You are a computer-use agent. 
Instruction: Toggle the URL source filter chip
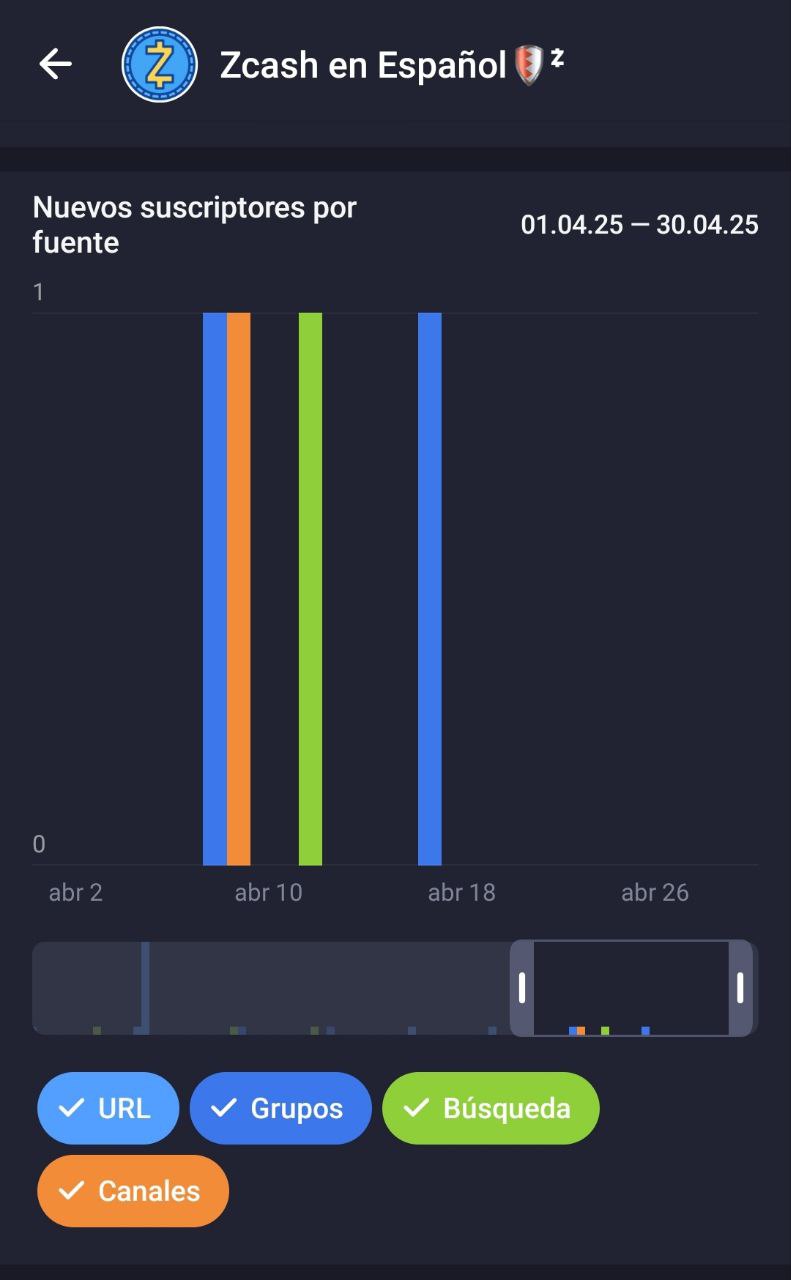(x=108, y=1108)
